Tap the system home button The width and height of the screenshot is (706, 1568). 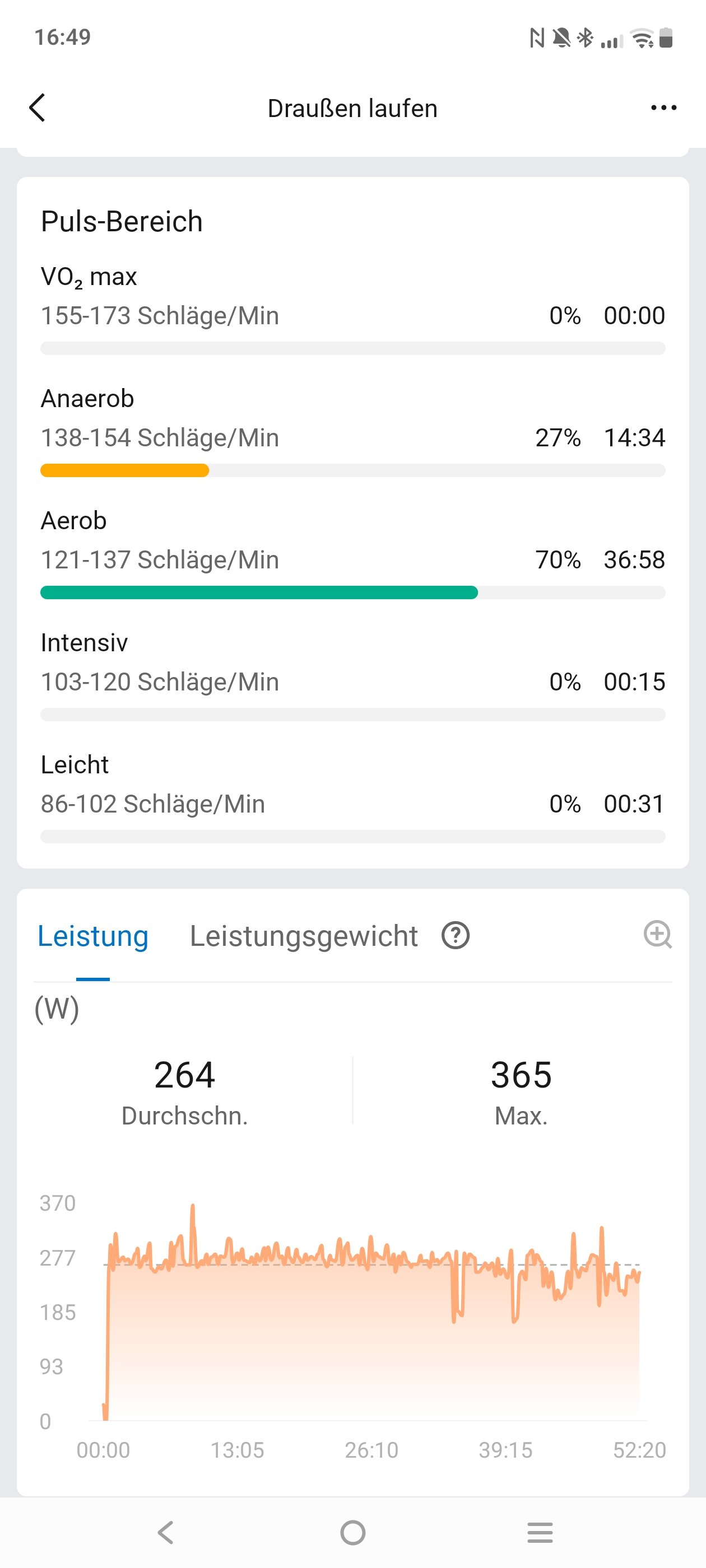(352, 1532)
